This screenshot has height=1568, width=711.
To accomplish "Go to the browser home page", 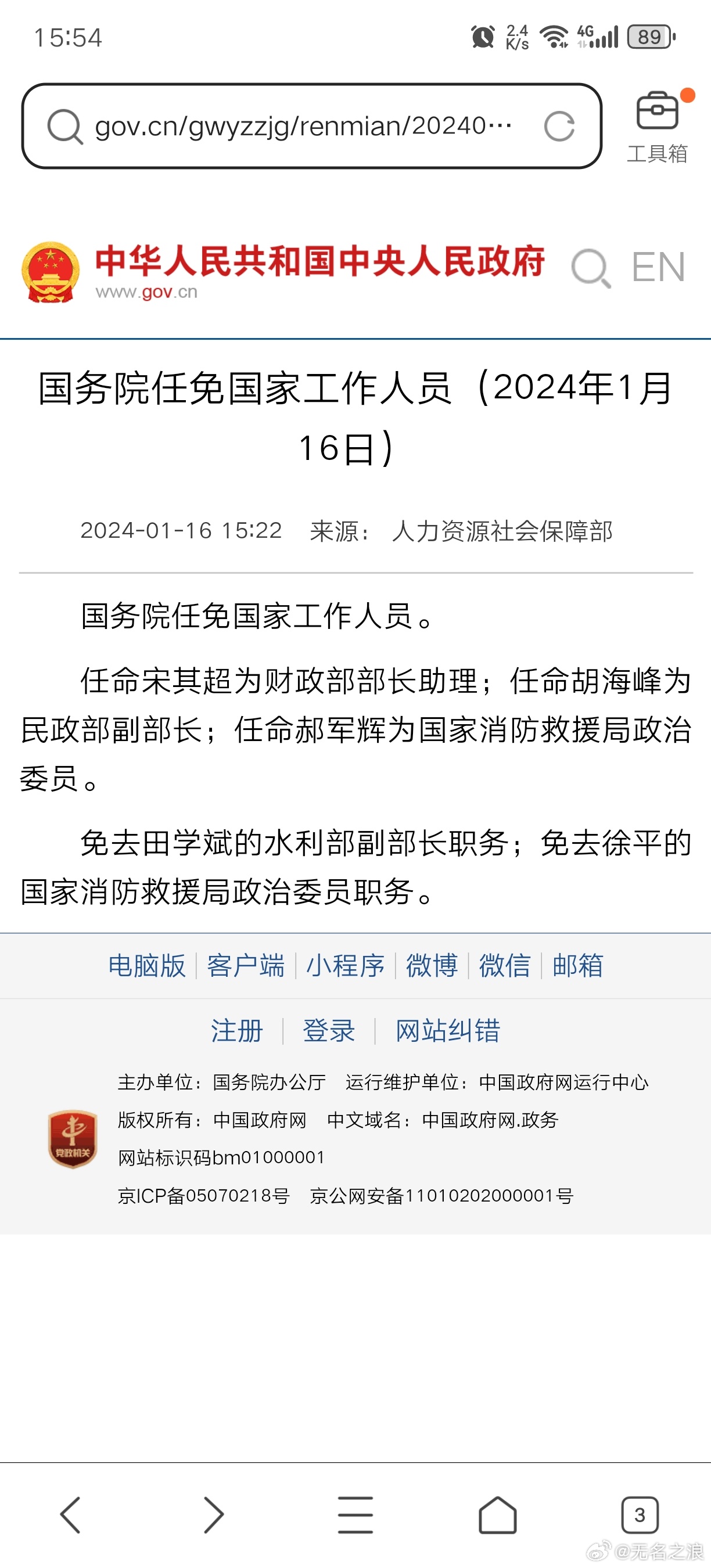I will coord(498,1515).
